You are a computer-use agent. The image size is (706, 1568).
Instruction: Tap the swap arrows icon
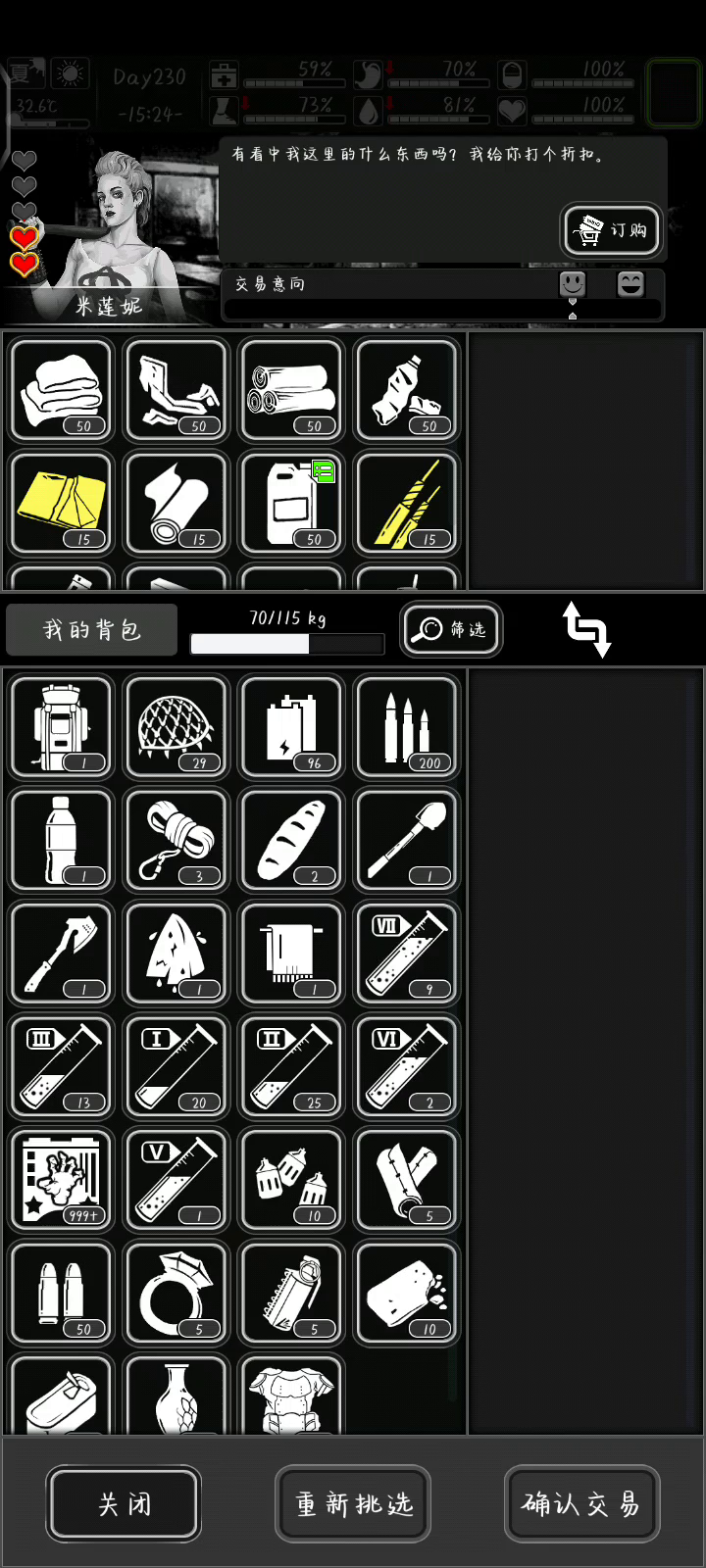586,629
